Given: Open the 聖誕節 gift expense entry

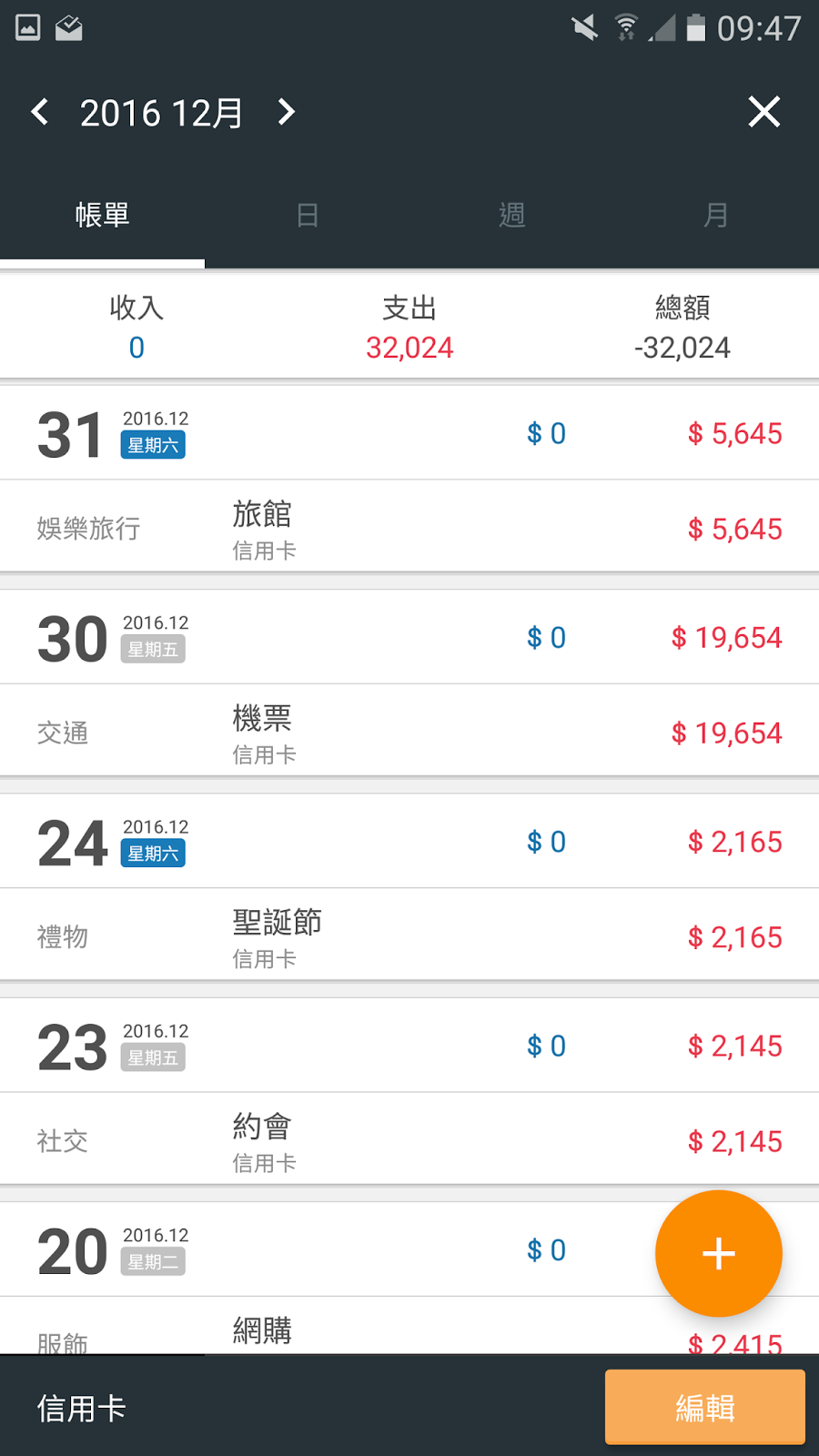Looking at the screenshot, I should point(409,935).
